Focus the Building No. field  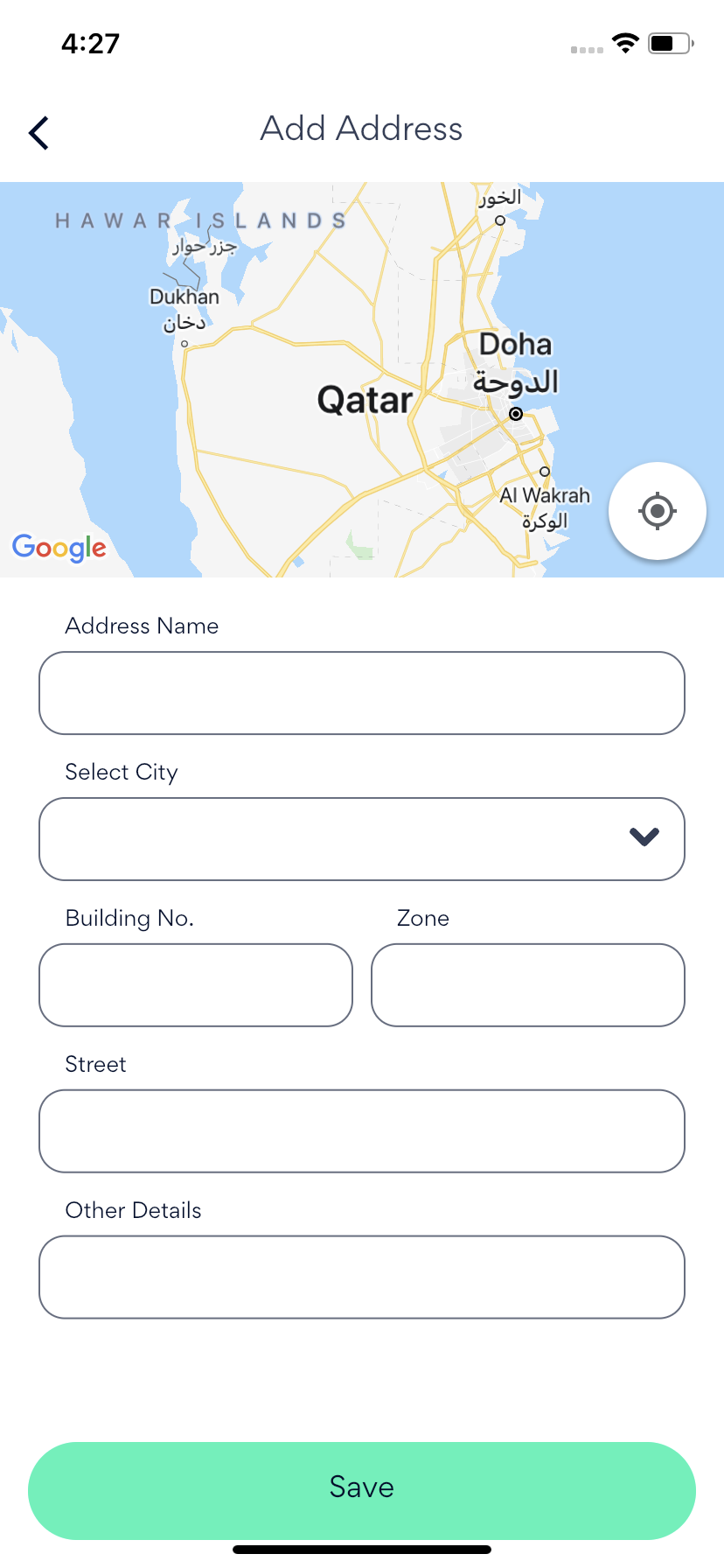coord(196,985)
